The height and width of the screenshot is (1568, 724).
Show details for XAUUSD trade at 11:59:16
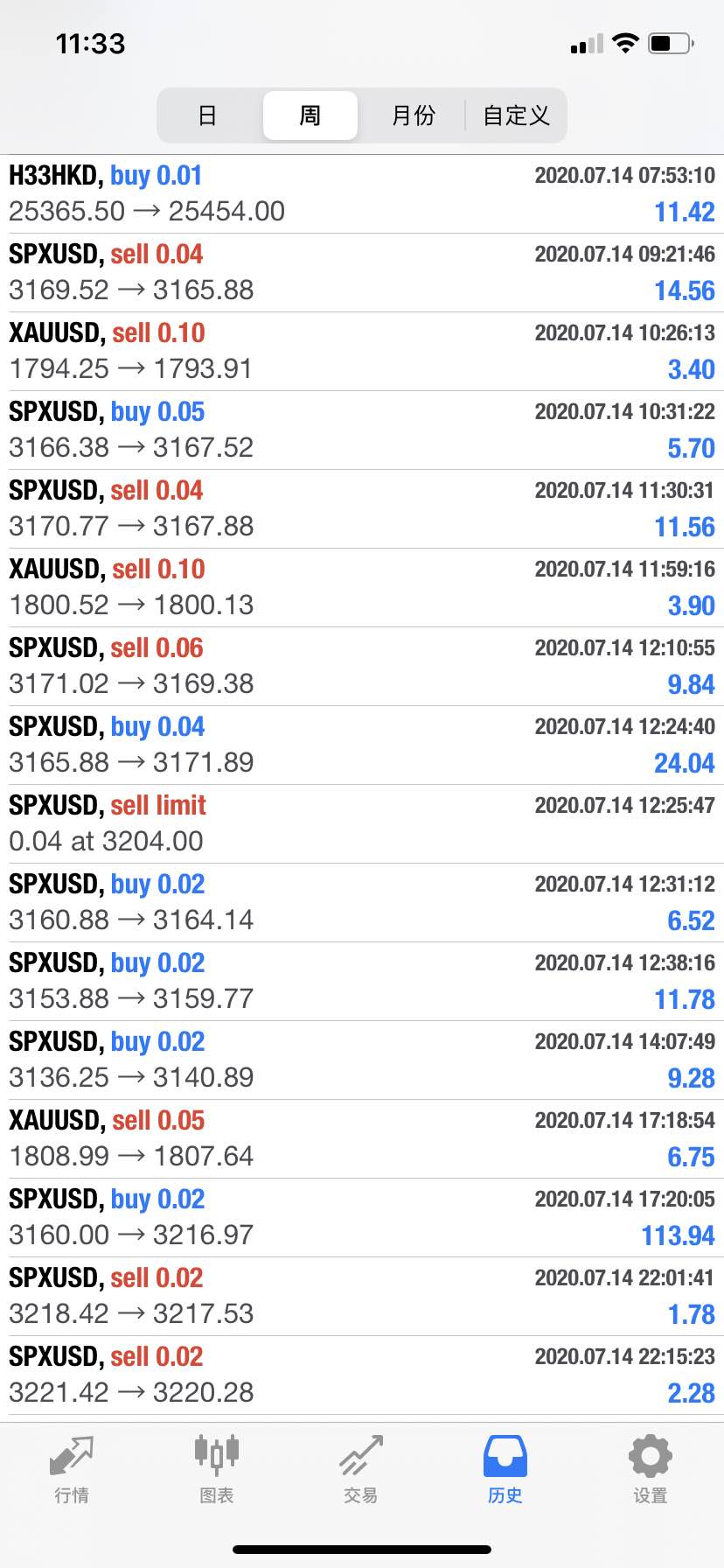362,588
